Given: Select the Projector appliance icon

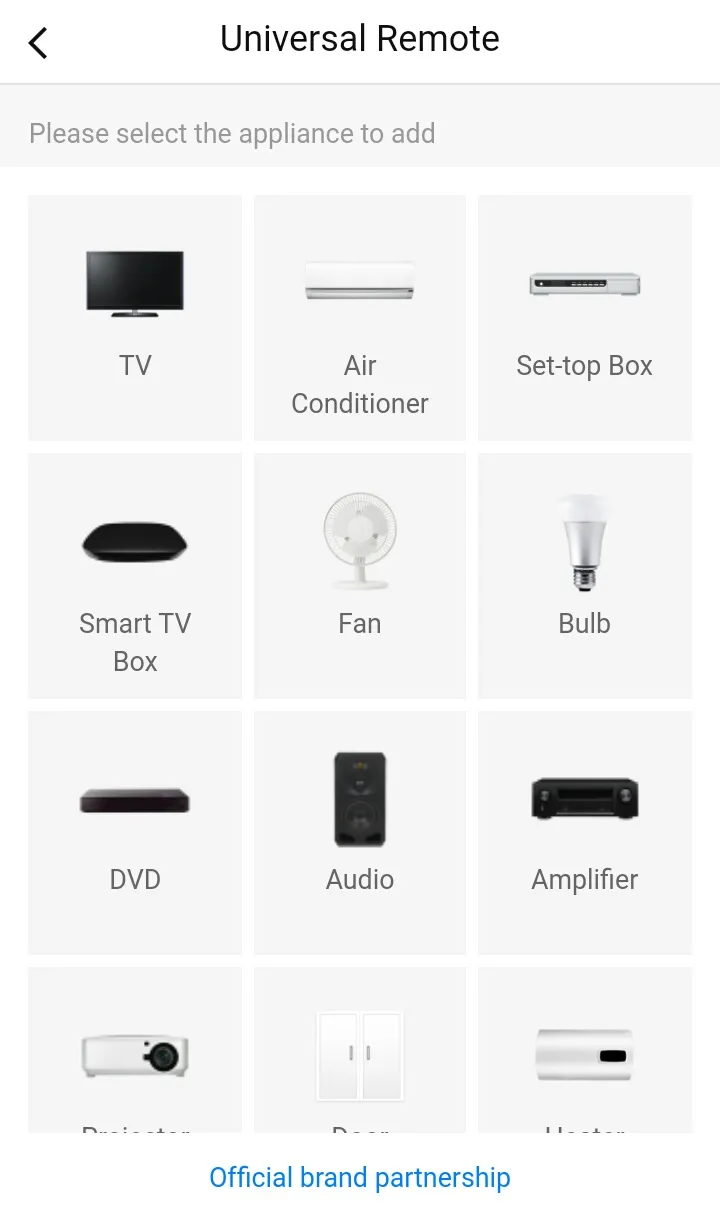Looking at the screenshot, I should 134,1055.
